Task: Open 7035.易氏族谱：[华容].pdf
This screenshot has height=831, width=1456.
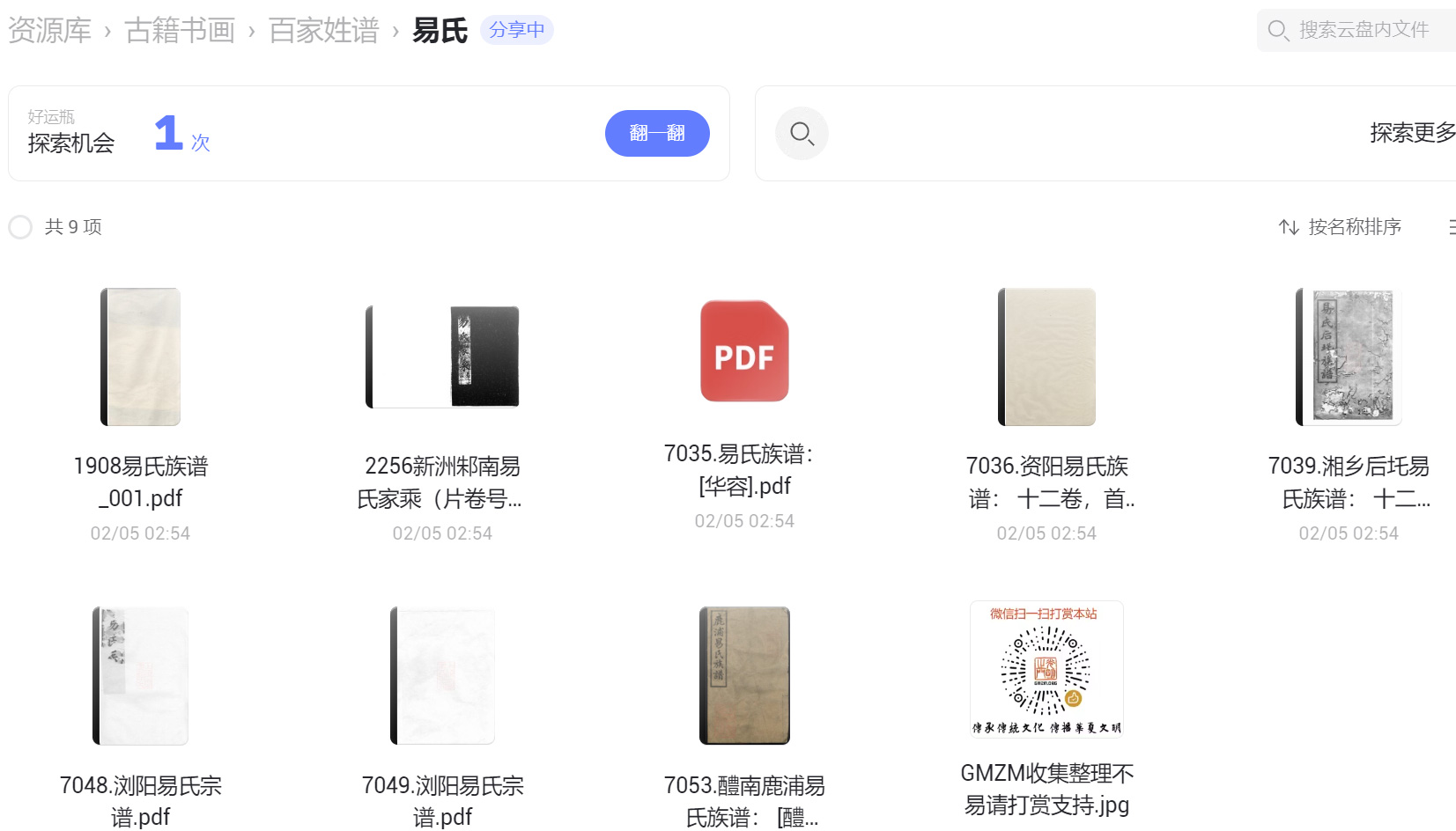Action: 744,350
